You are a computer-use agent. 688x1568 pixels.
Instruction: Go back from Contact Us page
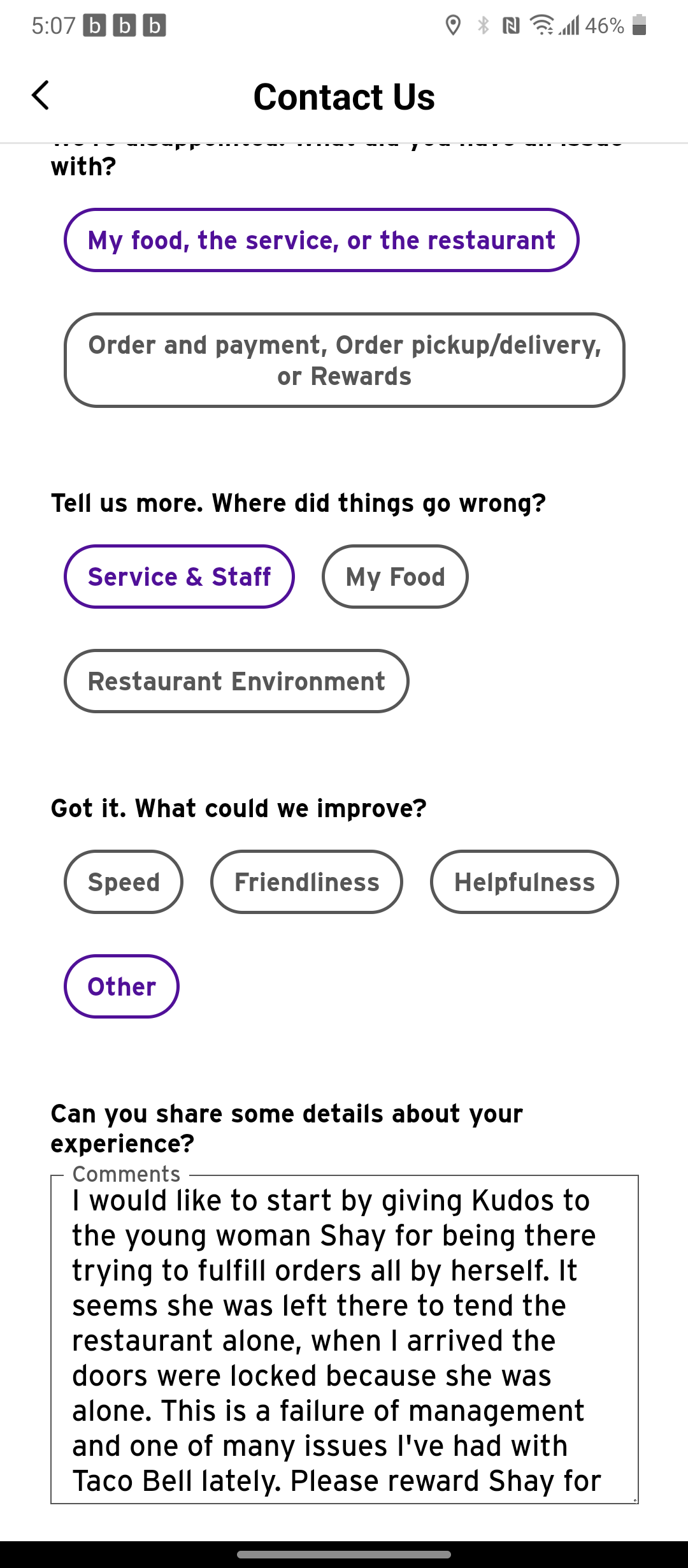[41, 96]
